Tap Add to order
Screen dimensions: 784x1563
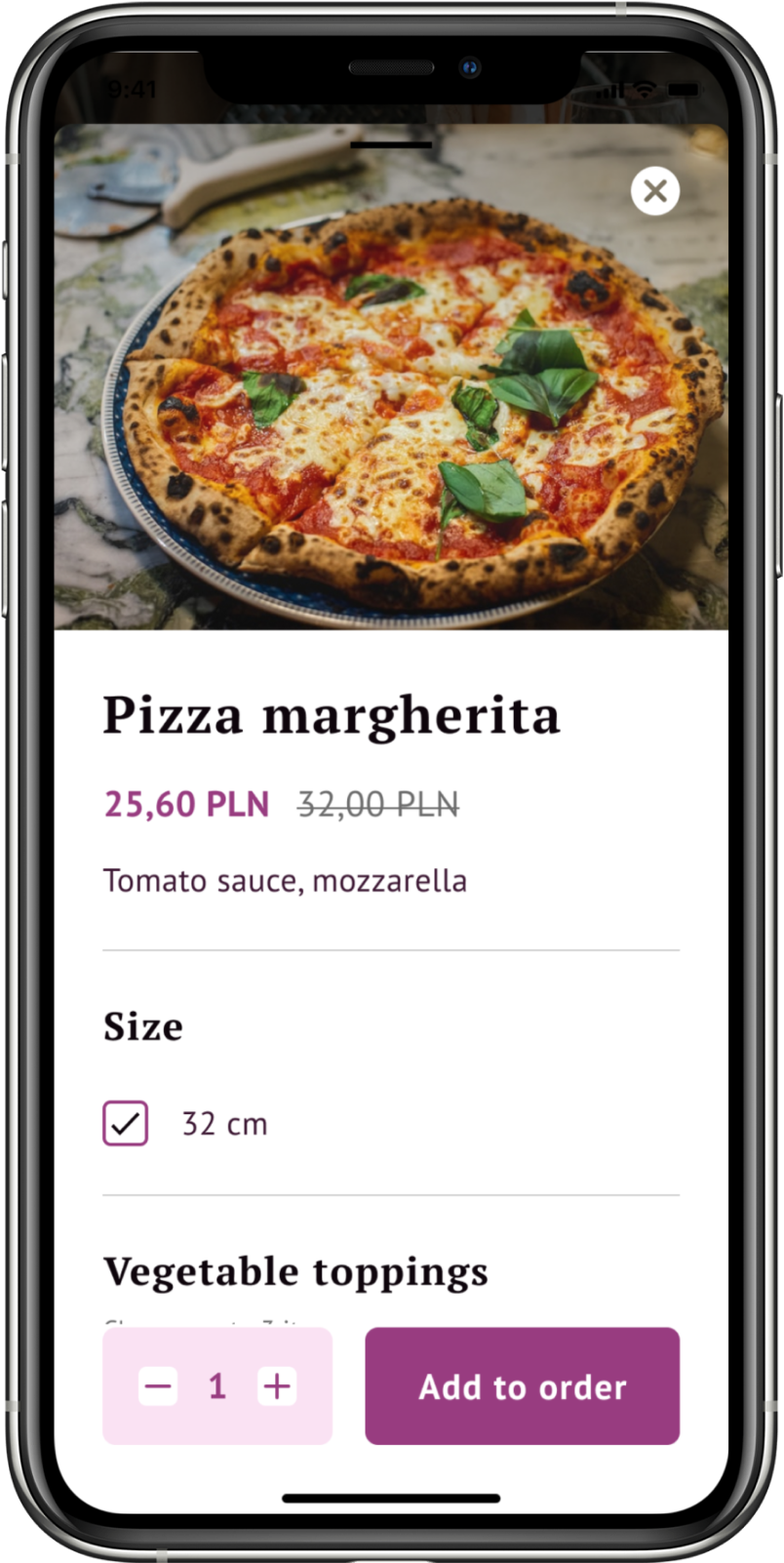[x=522, y=1385]
